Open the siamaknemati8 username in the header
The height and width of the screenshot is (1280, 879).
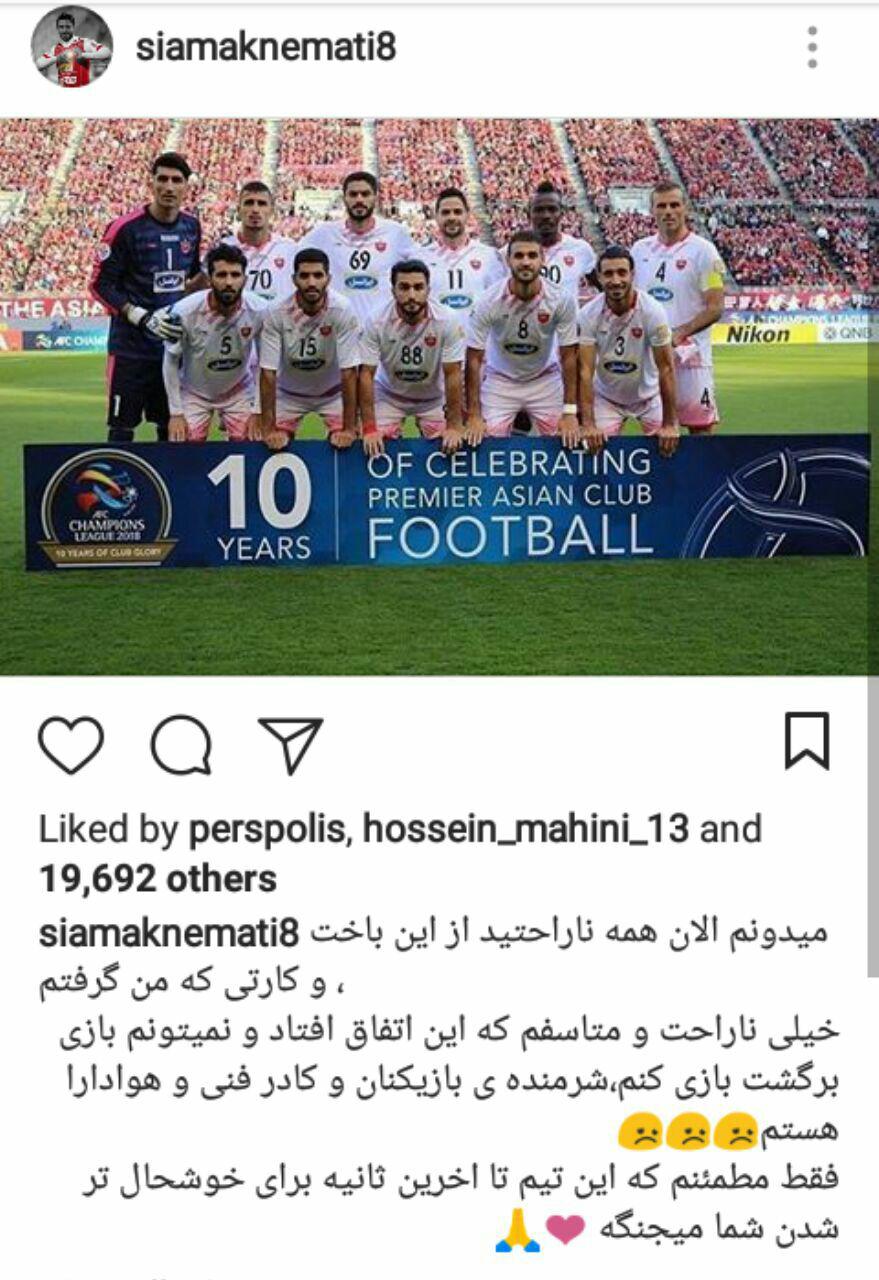tap(266, 46)
